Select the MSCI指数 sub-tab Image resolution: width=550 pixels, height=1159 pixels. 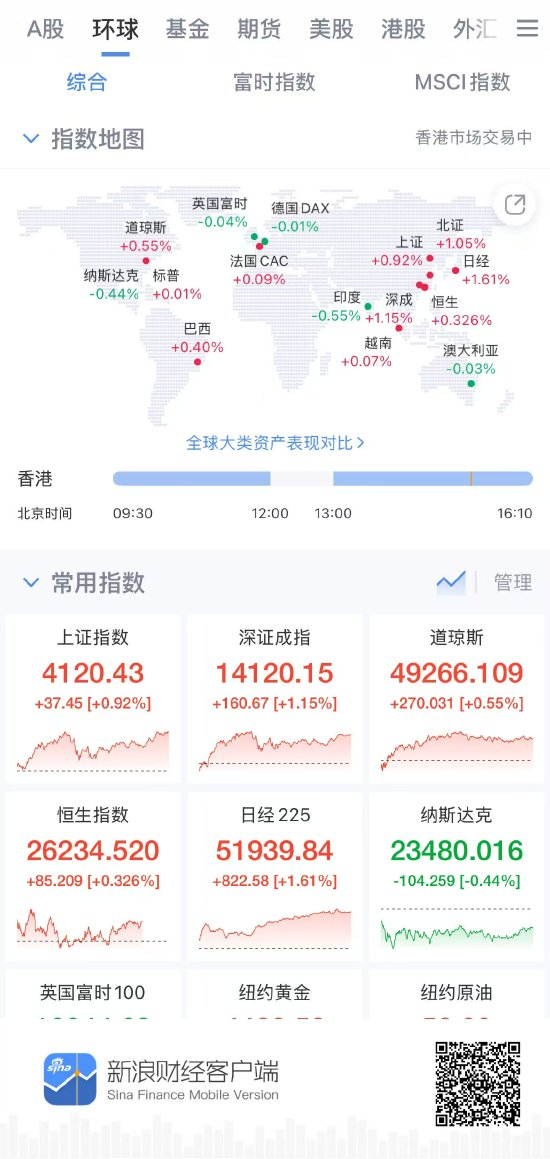click(x=462, y=82)
